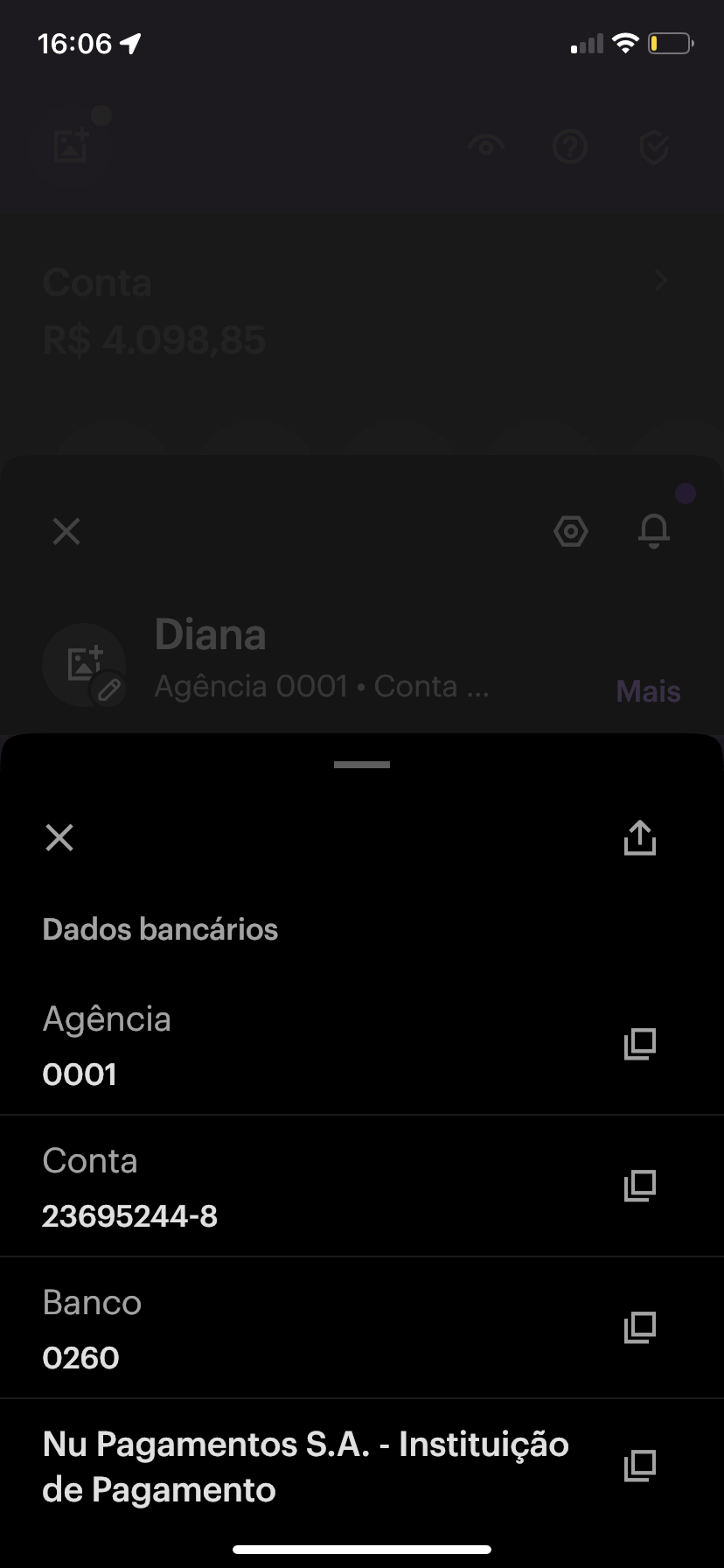Screen dimensions: 724x1568
Task: Copy the Nu Pagamentos S.A. institution name
Action: tap(639, 1466)
